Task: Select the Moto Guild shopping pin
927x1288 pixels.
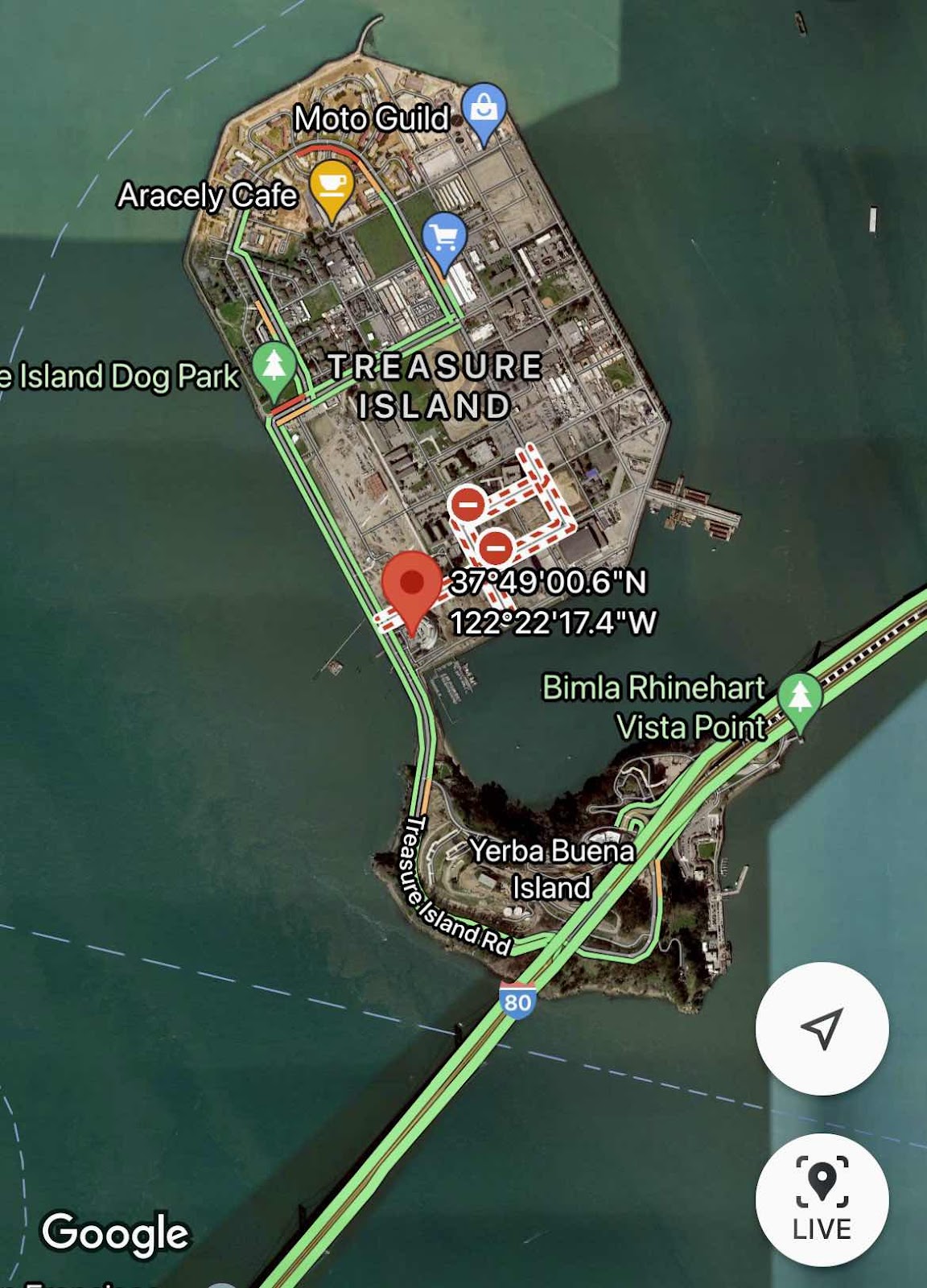Action: click(484, 109)
